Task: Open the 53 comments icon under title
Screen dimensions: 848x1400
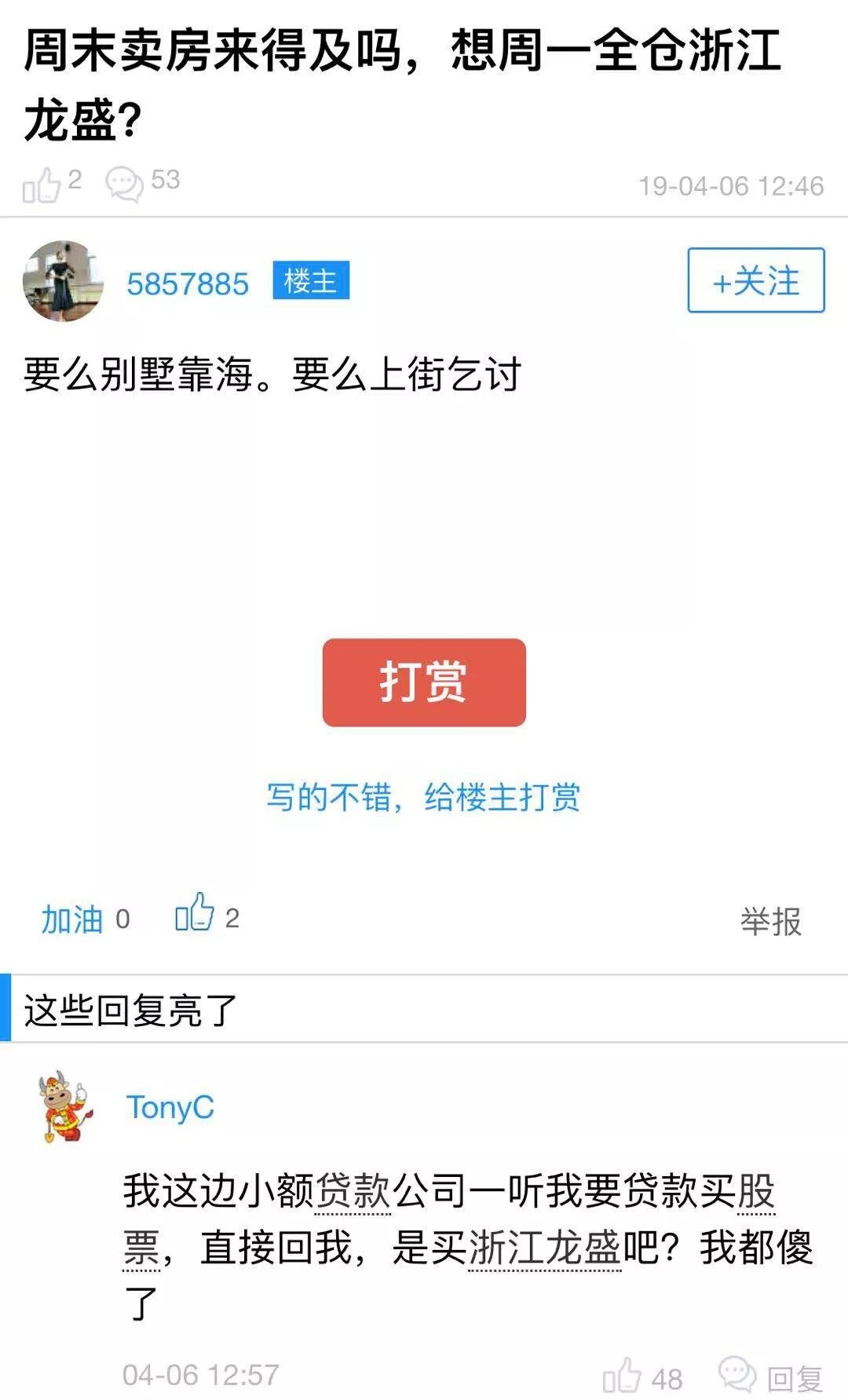Action: click(x=125, y=183)
